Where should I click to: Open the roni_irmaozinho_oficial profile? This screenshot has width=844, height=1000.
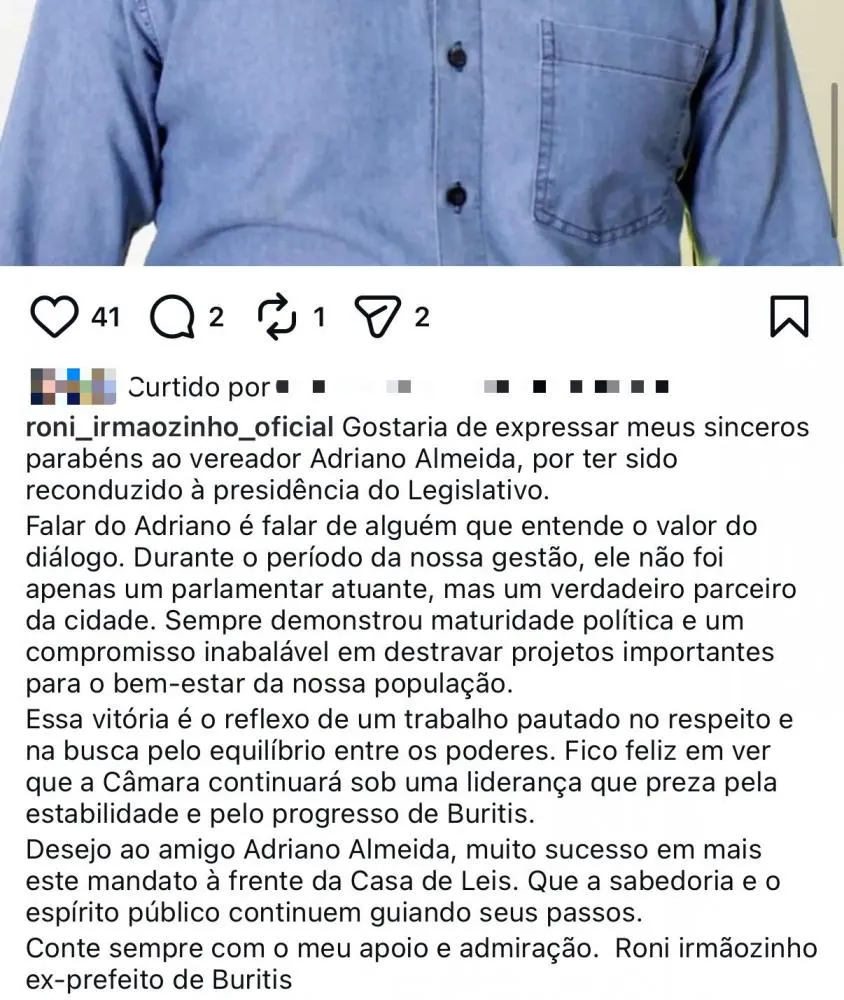[178, 427]
